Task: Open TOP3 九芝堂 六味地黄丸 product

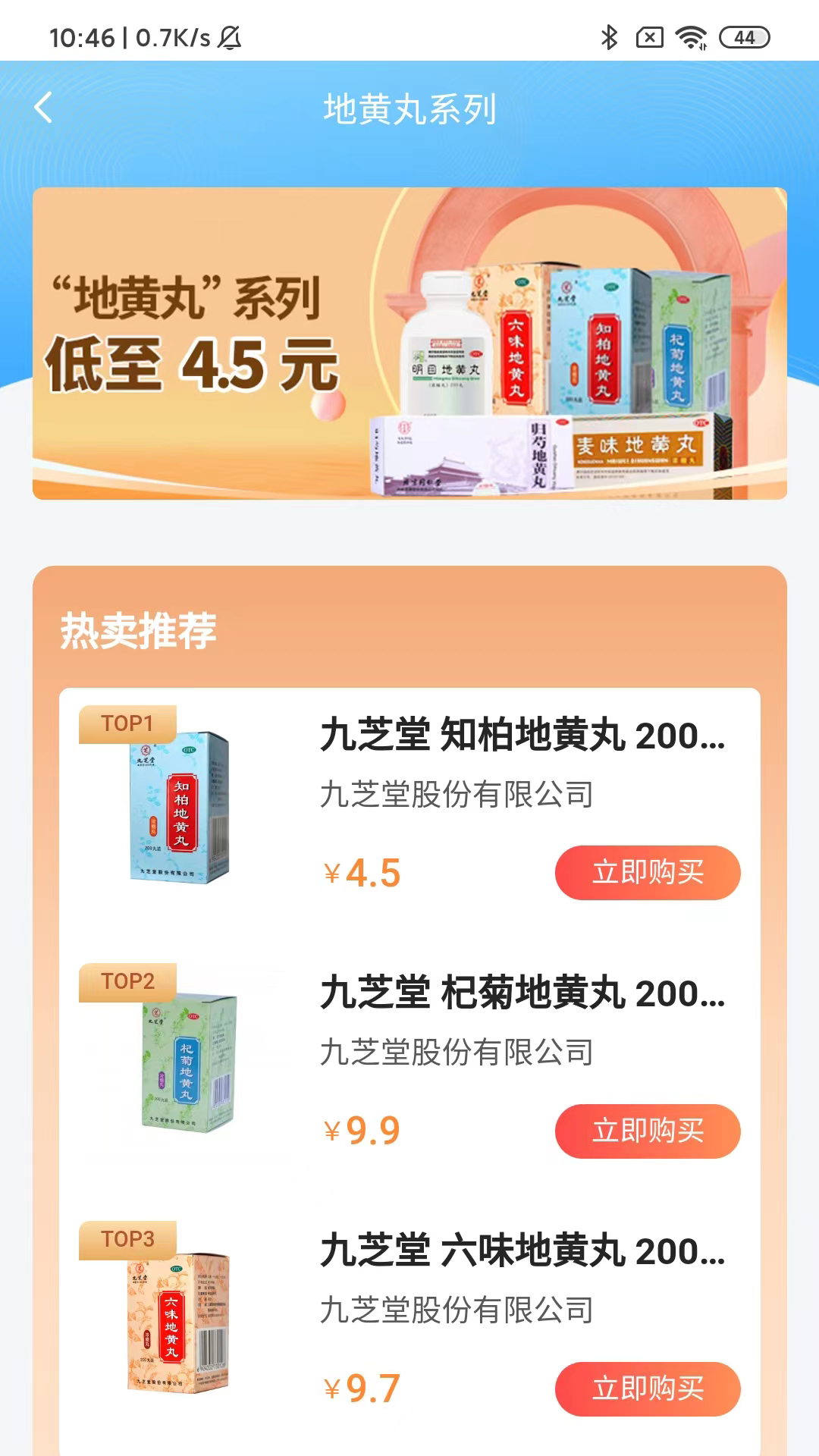Action: tap(522, 1251)
